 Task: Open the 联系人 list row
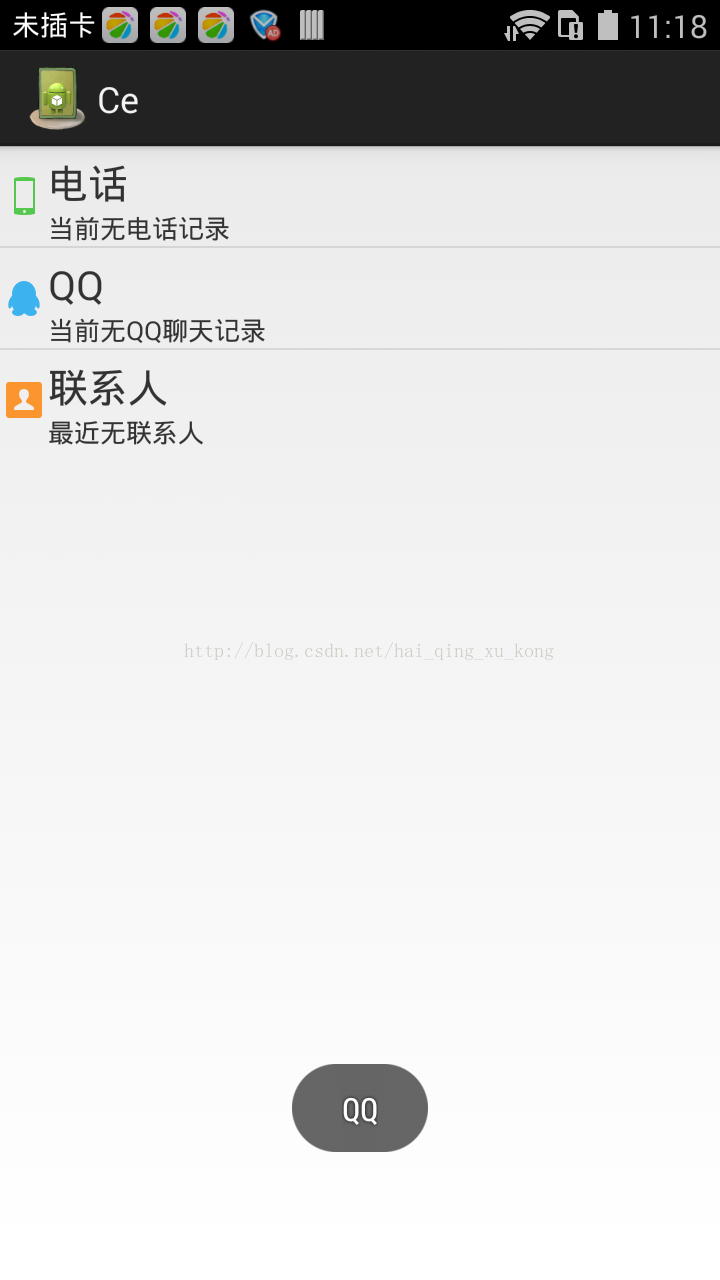(360, 401)
